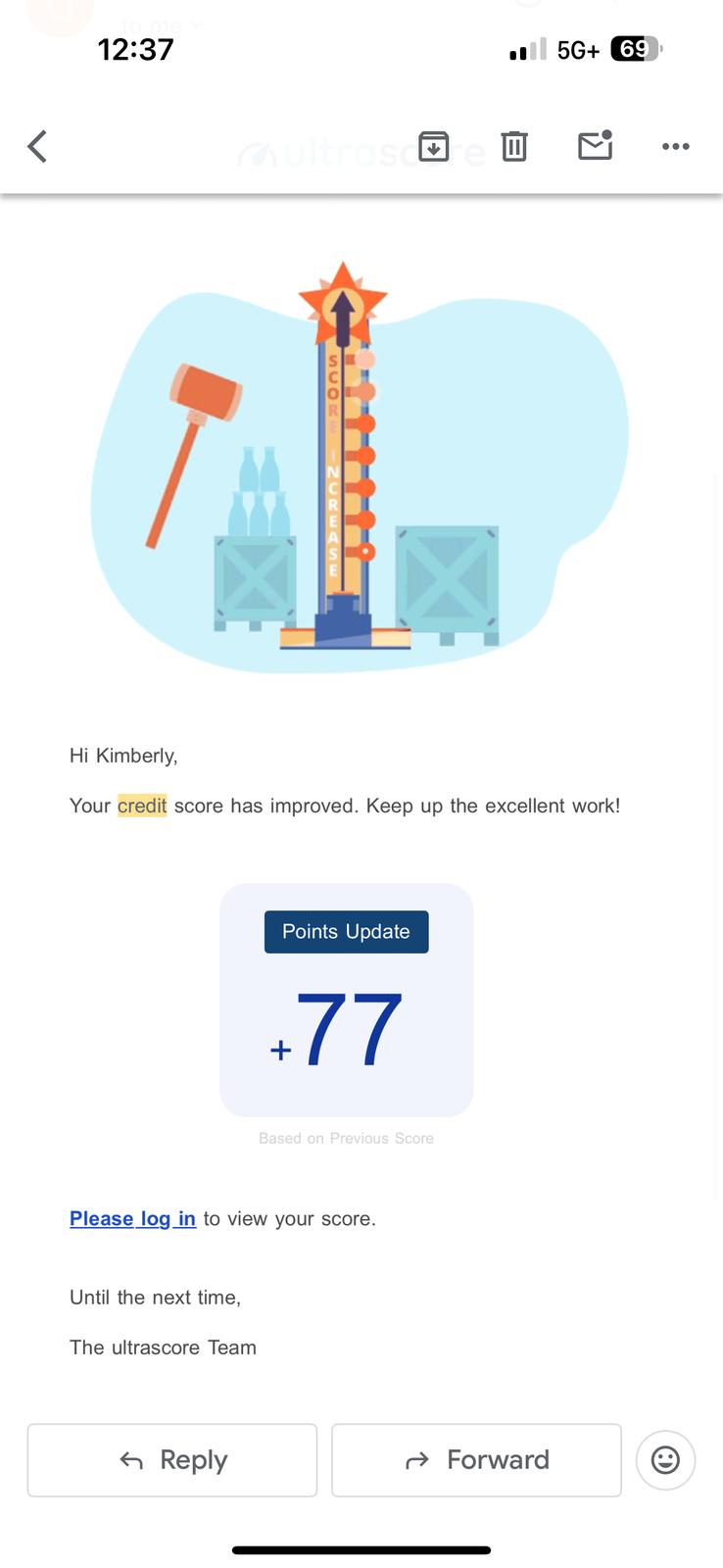The height and width of the screenshot is (1568, 723).
Task: Forward this email
Action: (x=476, y=1460)
